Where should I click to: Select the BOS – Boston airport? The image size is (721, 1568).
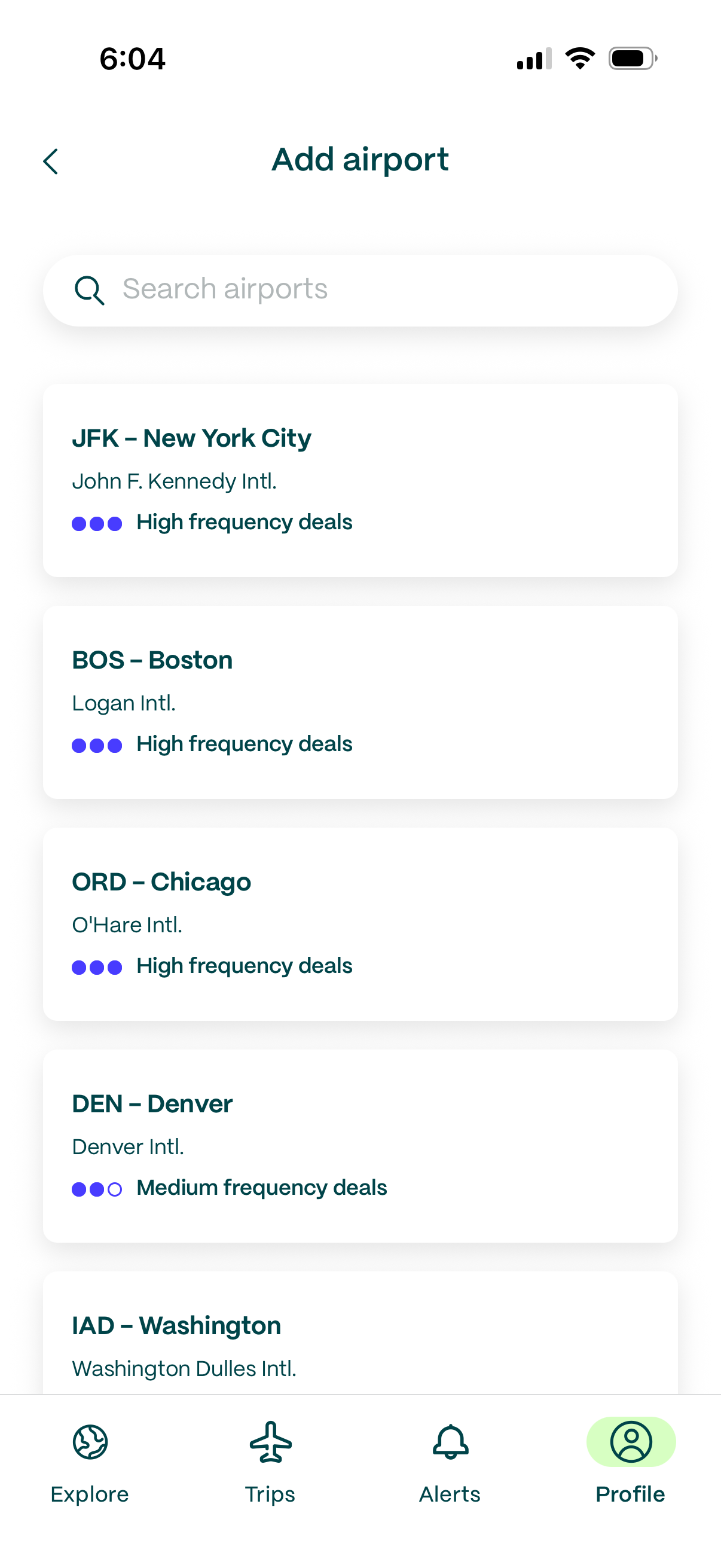[360, 701]
